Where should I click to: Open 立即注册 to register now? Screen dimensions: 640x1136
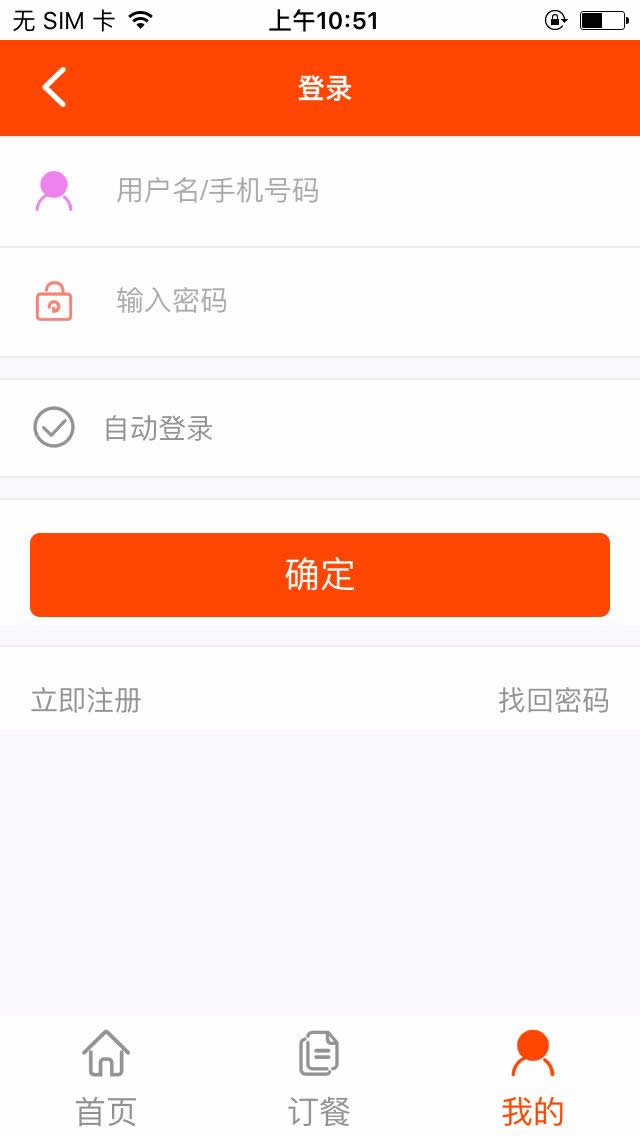86,701
